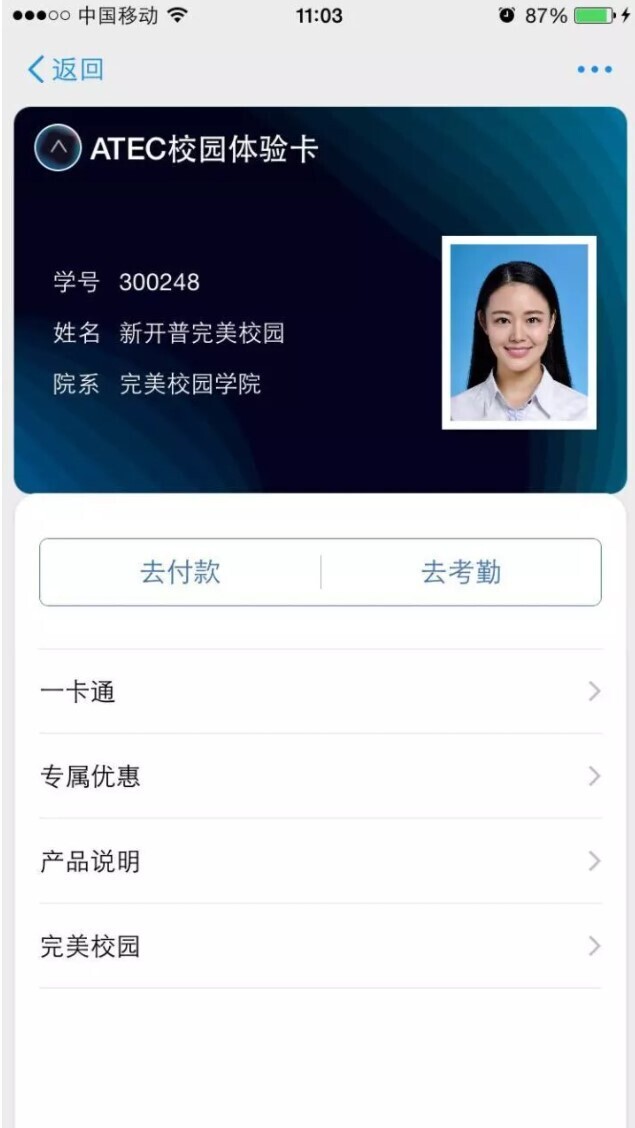Open the three-dot overflow menu
The height and width of the screenshot is (1128, 635).
pyautogui.click(x=594, y=69)
